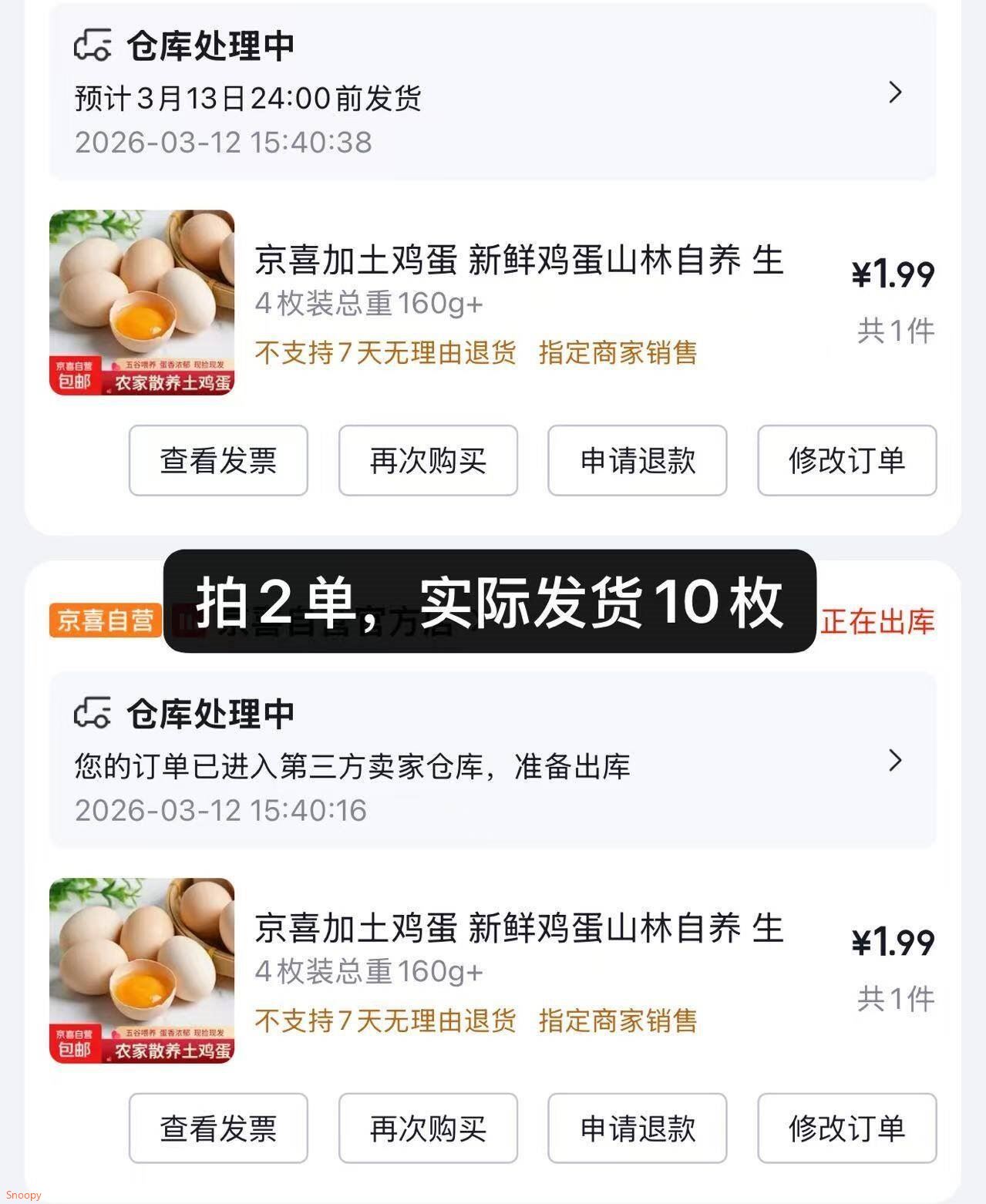Tap 再次购买 on the 15:40:38 order
The image size is (986, 1204).
click(428, 460)
